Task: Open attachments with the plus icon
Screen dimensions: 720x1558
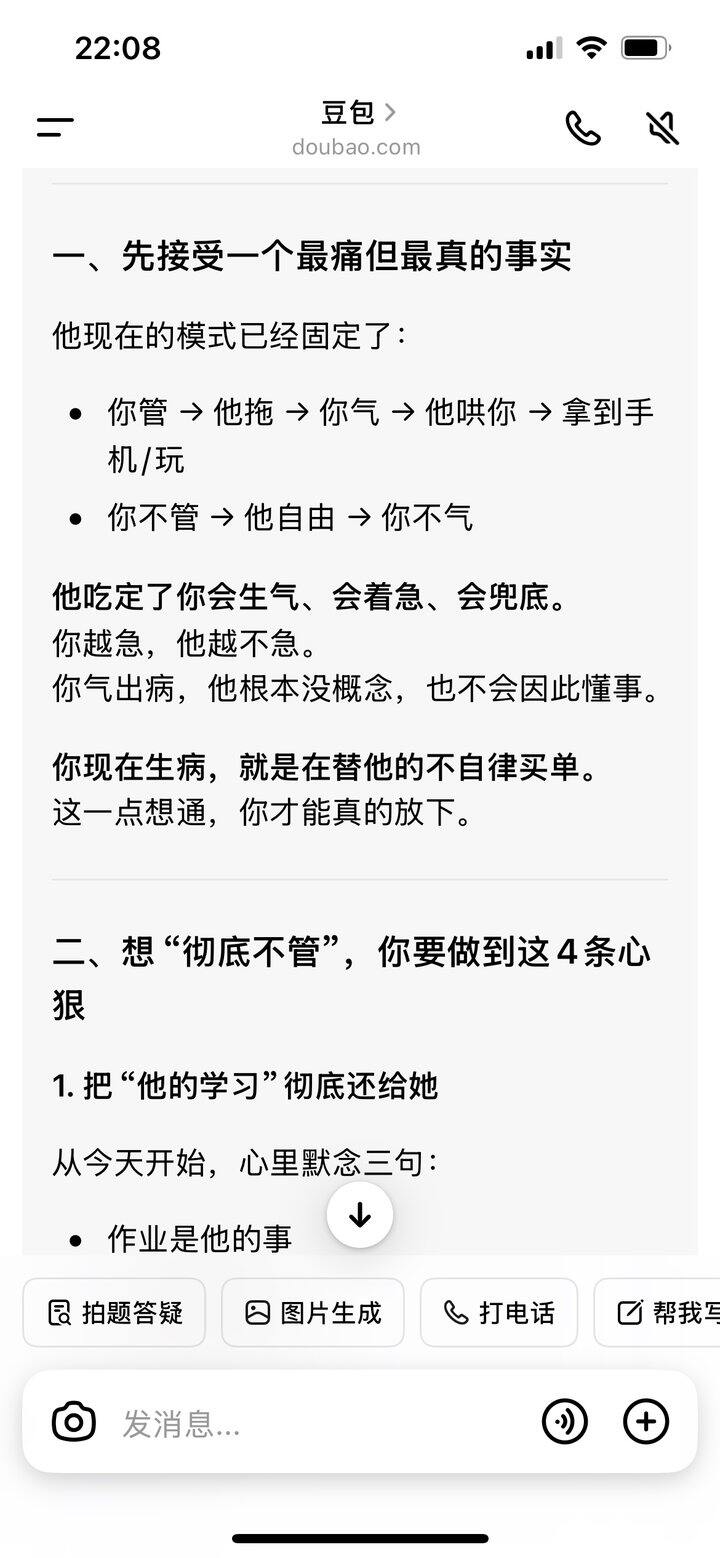Action: click(x=646, y=1421)
